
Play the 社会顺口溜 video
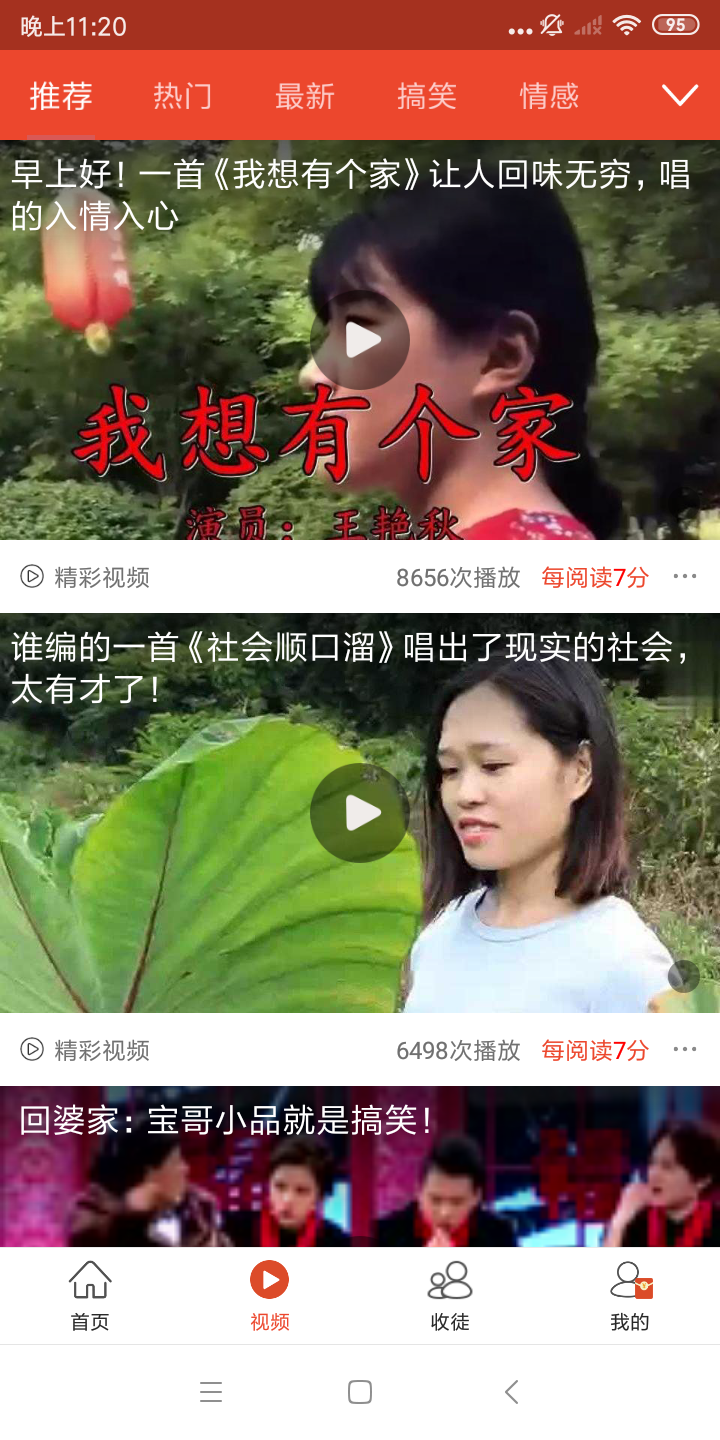360,813
